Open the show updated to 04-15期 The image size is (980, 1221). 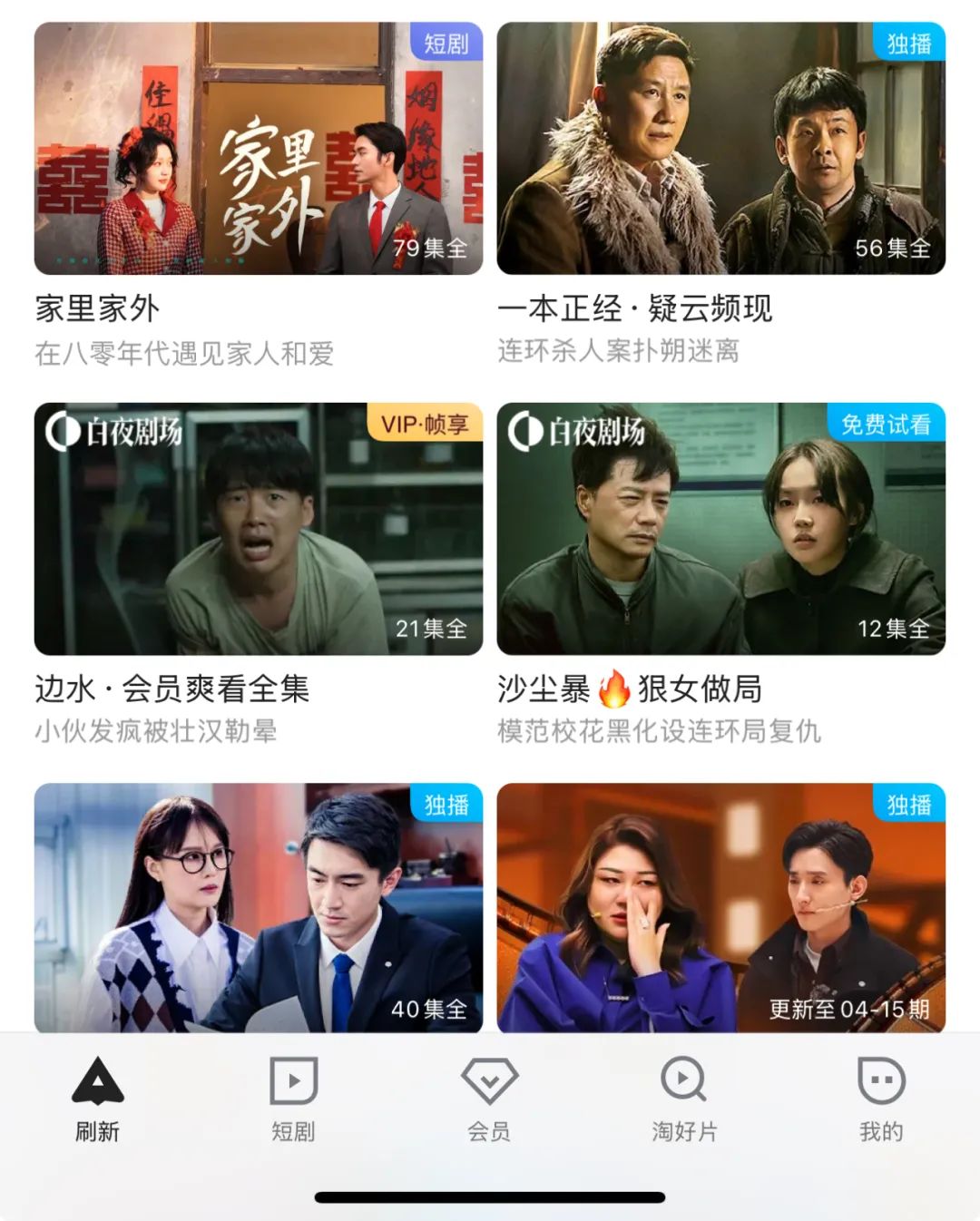pos(720,907)
